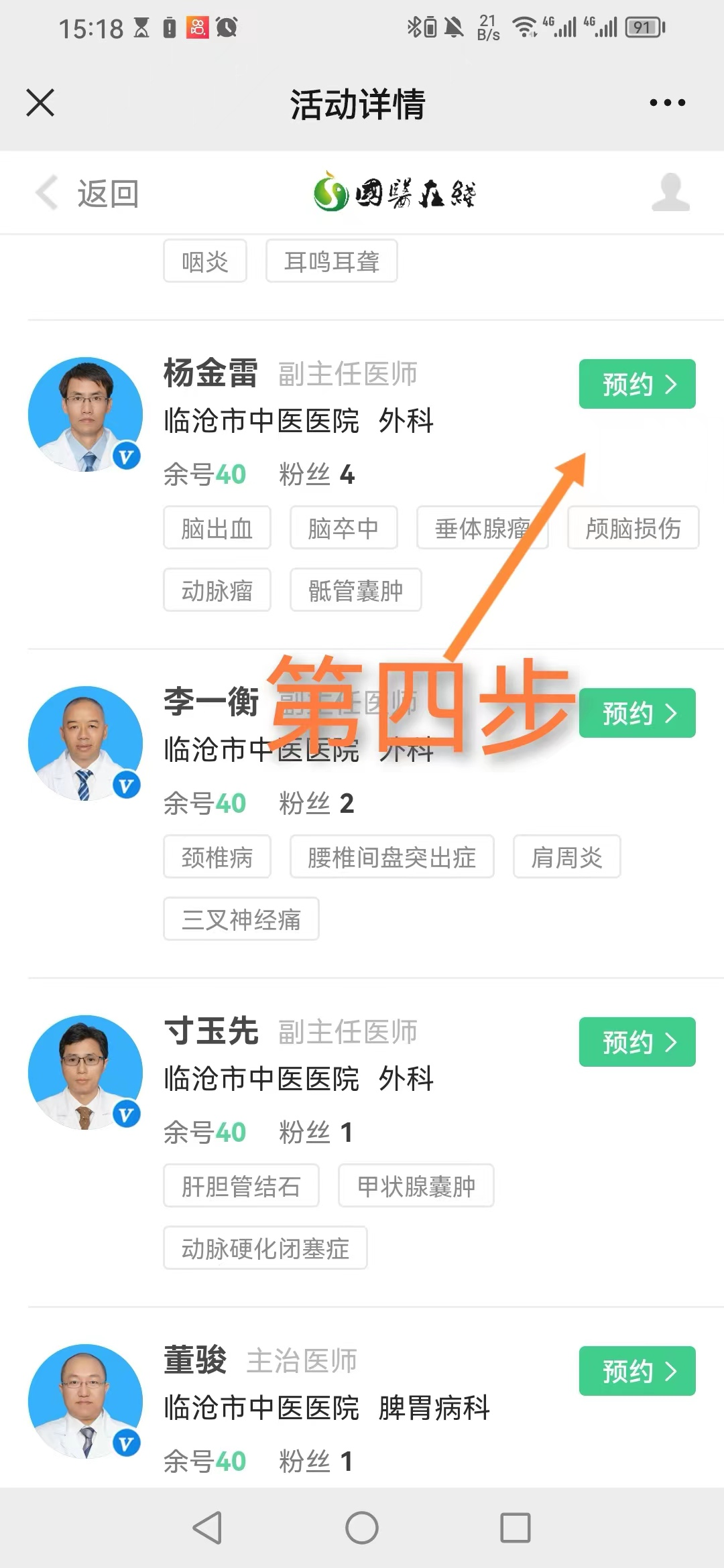Go back with 返回
The height and width of the screenshot is (1568, 724).
coord(87,194)
